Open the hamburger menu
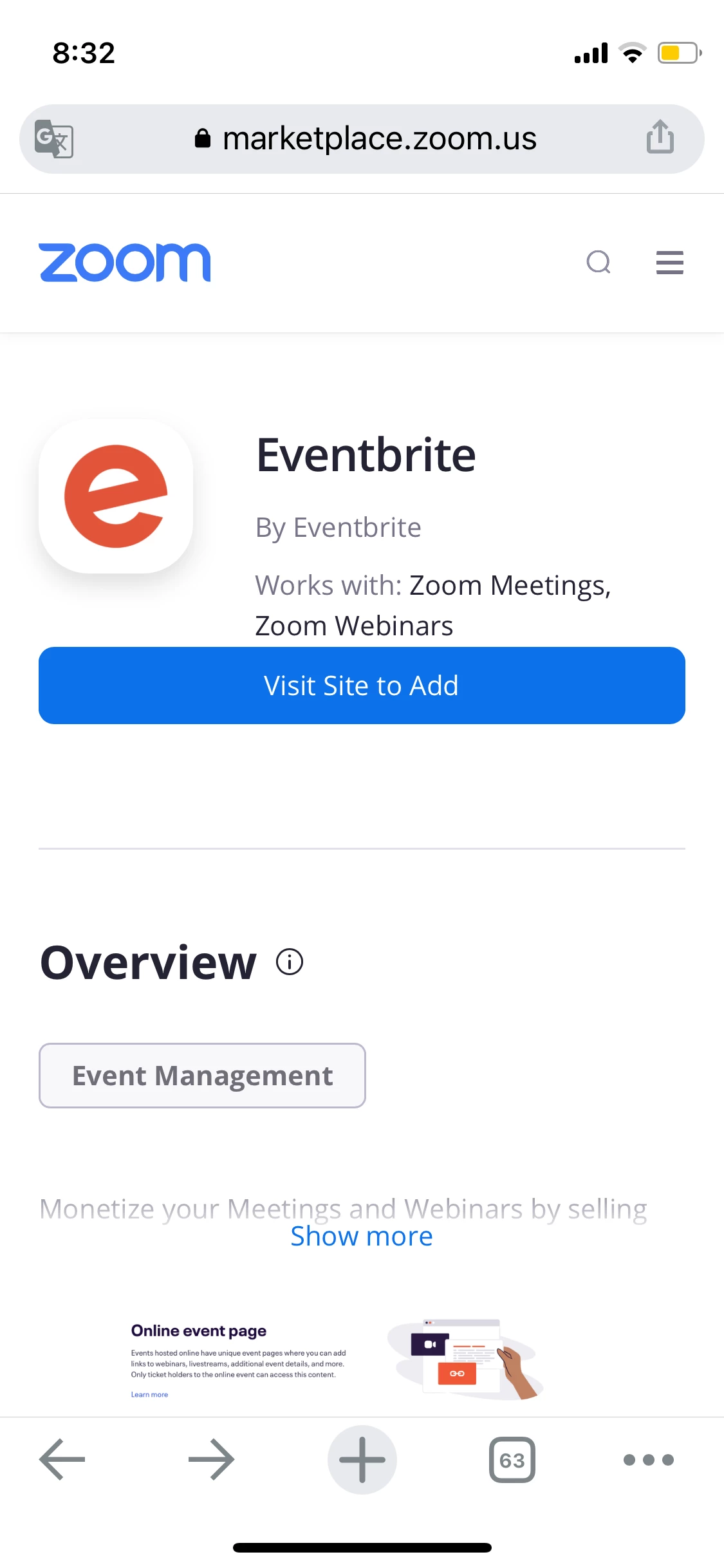The width and height of the screenshot is (724, 1568). tap(669, 262)
